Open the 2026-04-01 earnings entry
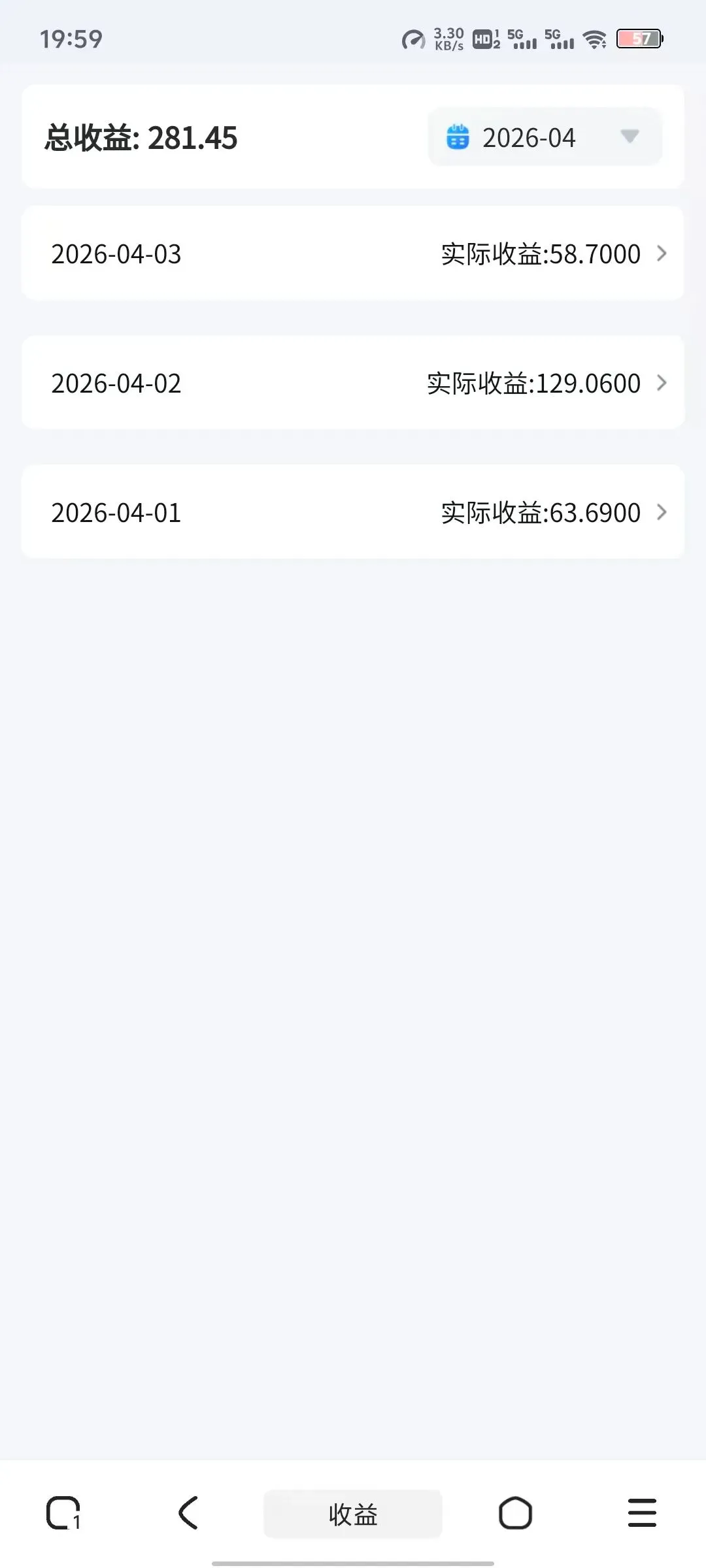 point(353,512)
